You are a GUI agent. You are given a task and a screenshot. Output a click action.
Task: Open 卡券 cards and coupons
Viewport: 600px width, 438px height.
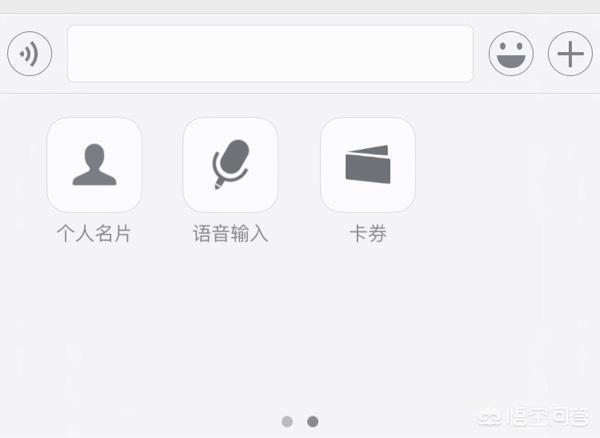(x=367, y=165)
